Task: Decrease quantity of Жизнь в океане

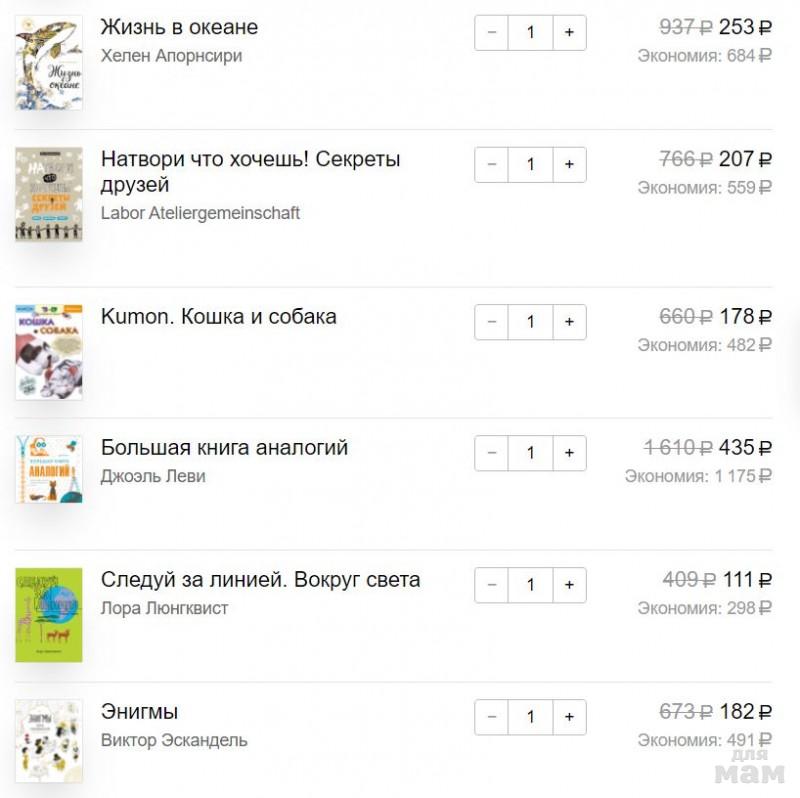Action: (491, 33)
